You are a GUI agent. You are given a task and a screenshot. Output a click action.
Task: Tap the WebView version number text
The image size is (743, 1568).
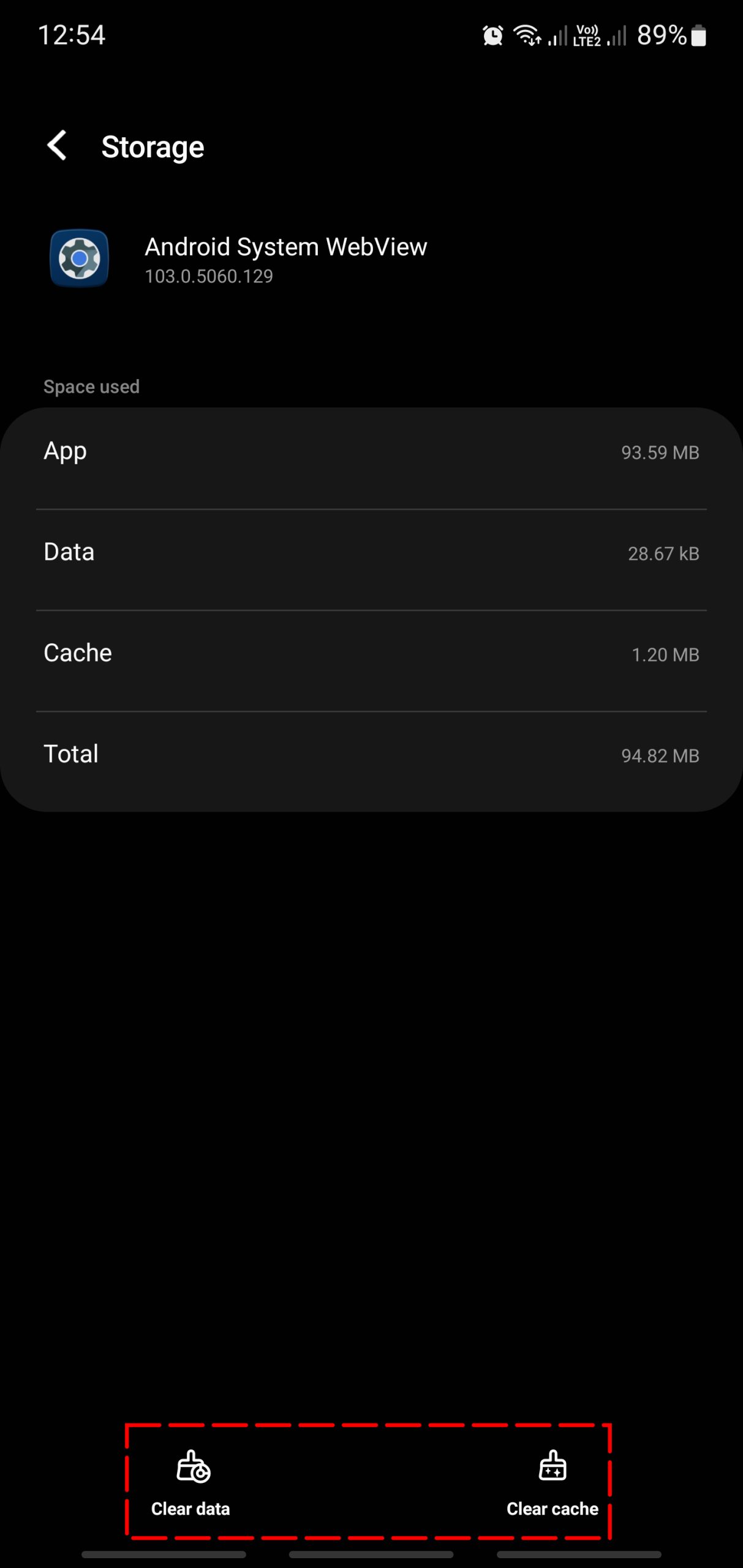point(209,276)
